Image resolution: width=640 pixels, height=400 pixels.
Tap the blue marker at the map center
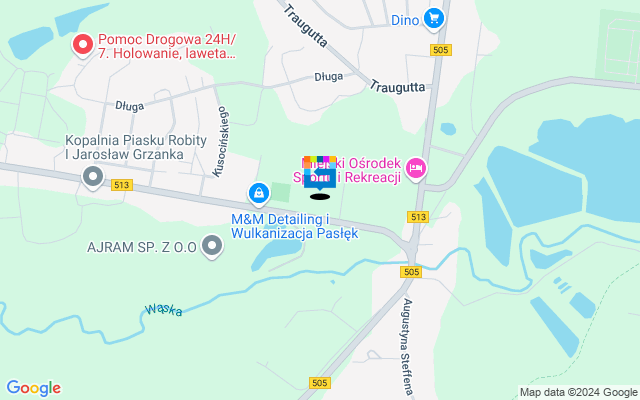319,176
